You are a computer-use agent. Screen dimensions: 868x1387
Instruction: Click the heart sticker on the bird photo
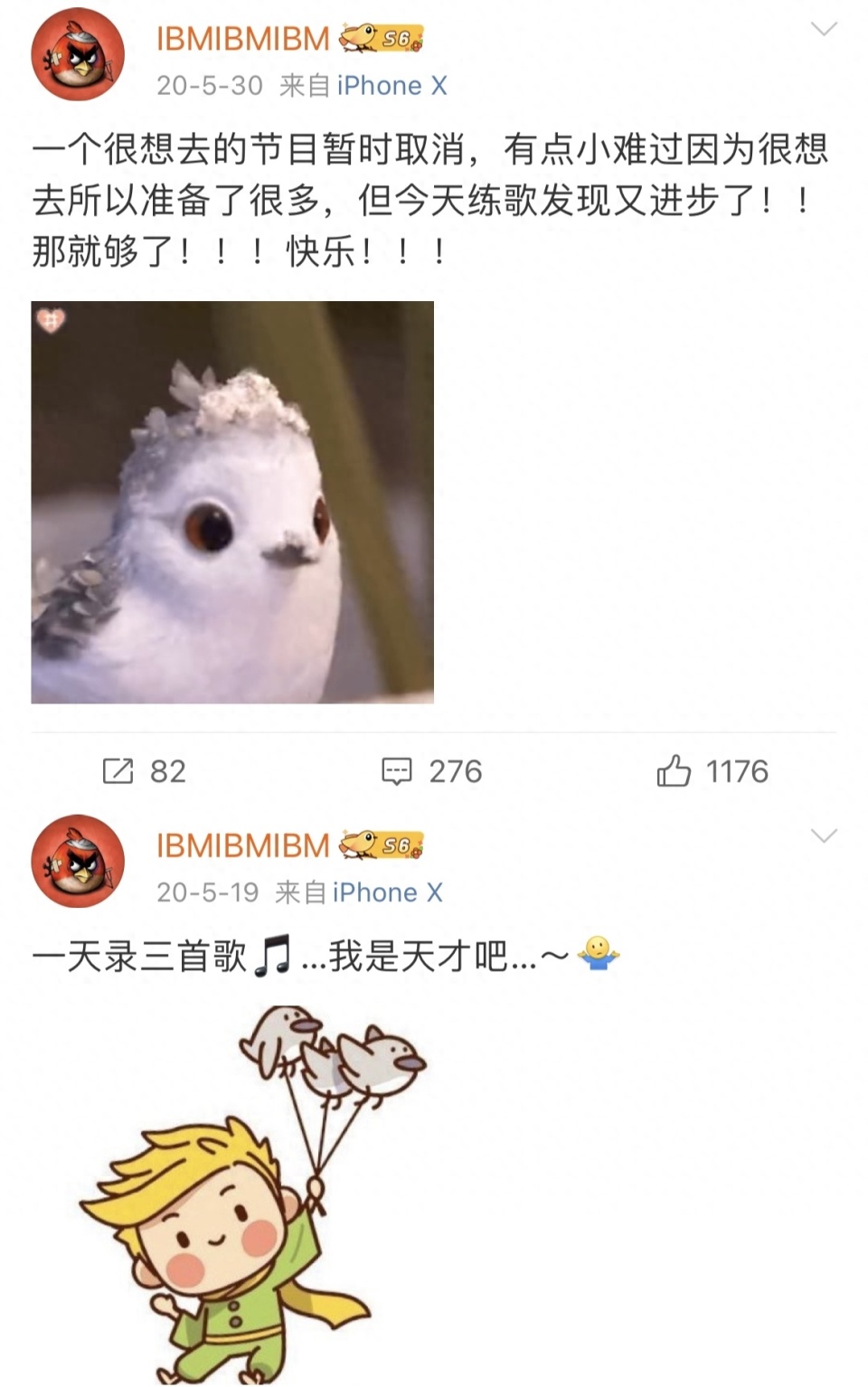pos(49,322)
